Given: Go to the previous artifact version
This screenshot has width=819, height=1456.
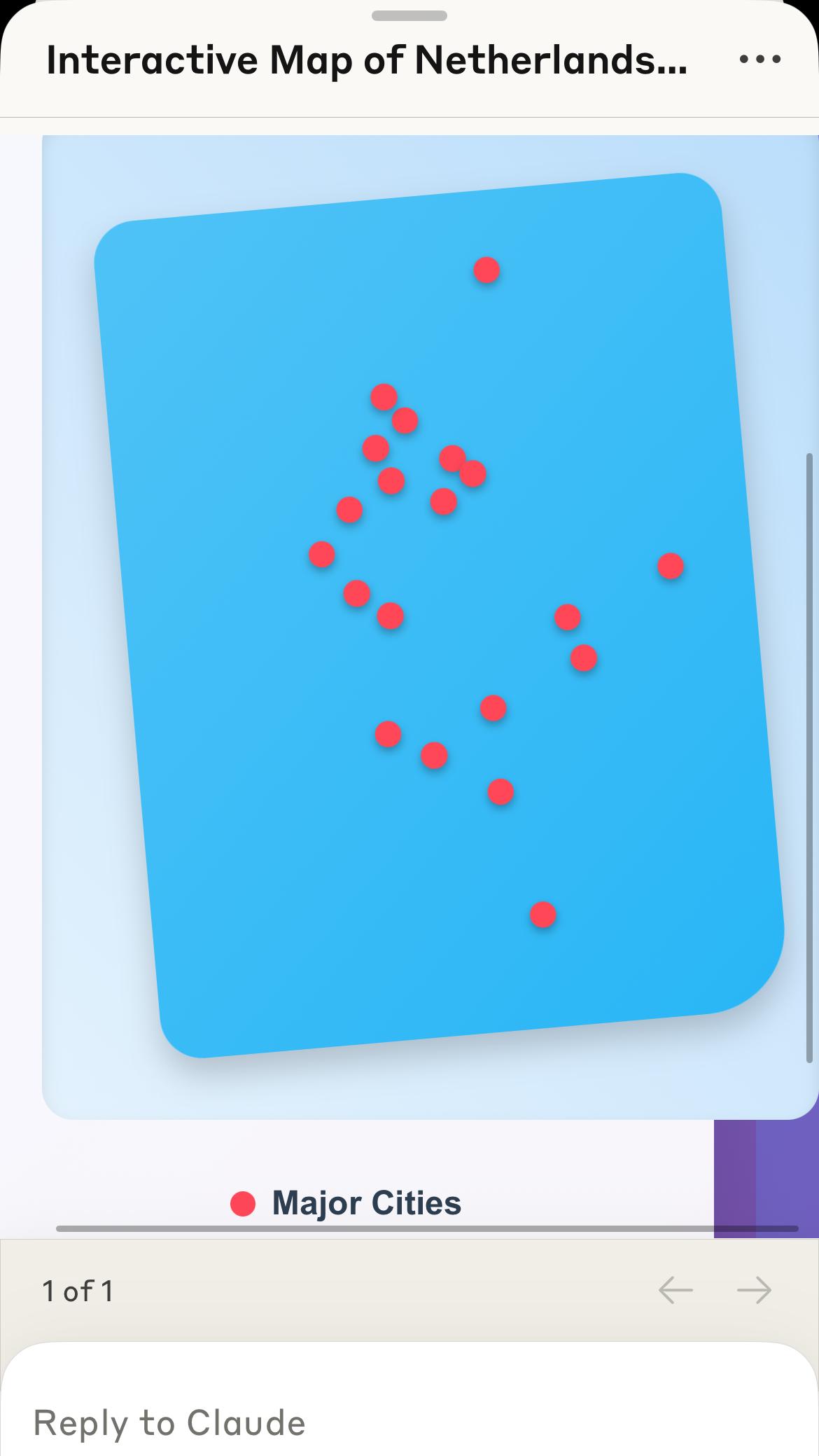Looking at the screenshot, I should coord(675,1290).
